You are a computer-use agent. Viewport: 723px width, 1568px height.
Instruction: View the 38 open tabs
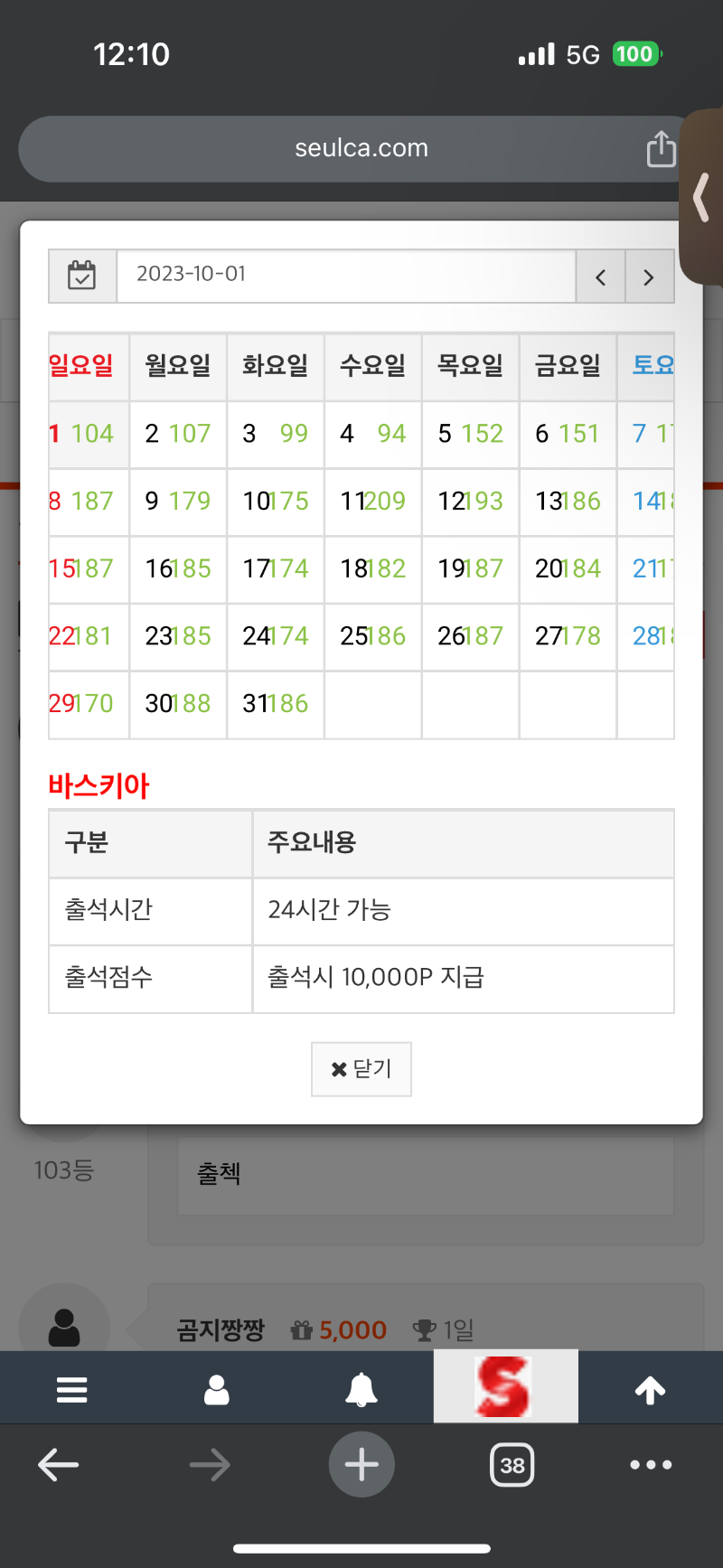(x=512, y=1465)
